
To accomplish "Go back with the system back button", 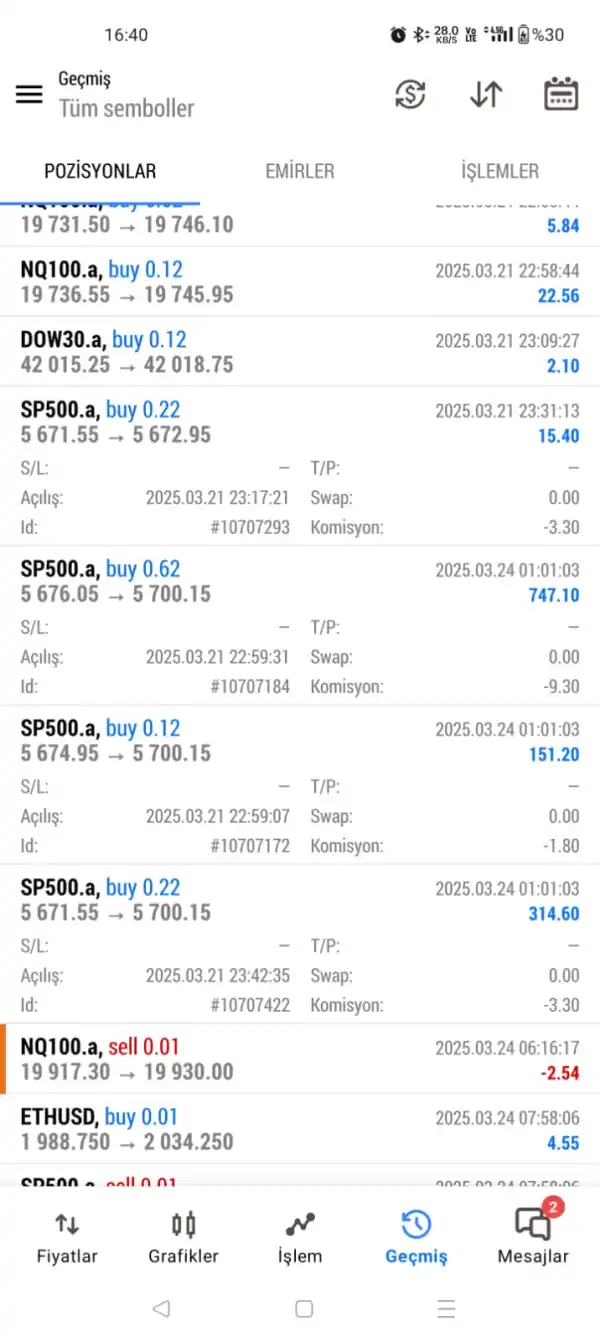I will pos(161,1308).
